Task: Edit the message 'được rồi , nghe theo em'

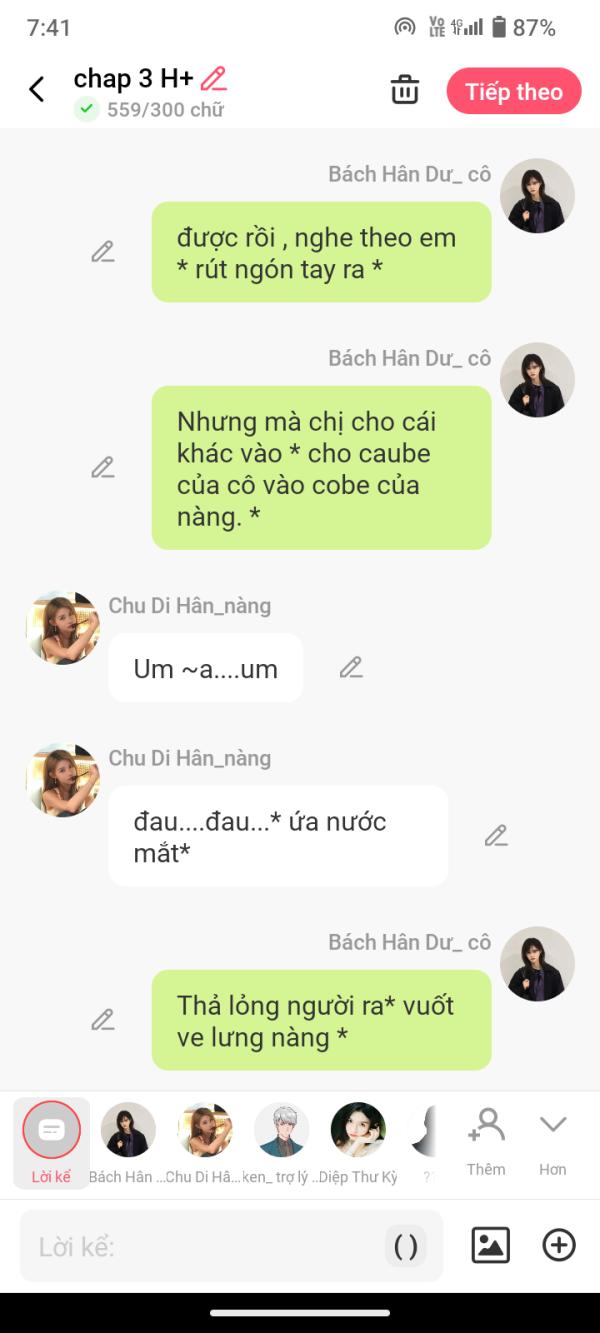Action: coord(103,252)
